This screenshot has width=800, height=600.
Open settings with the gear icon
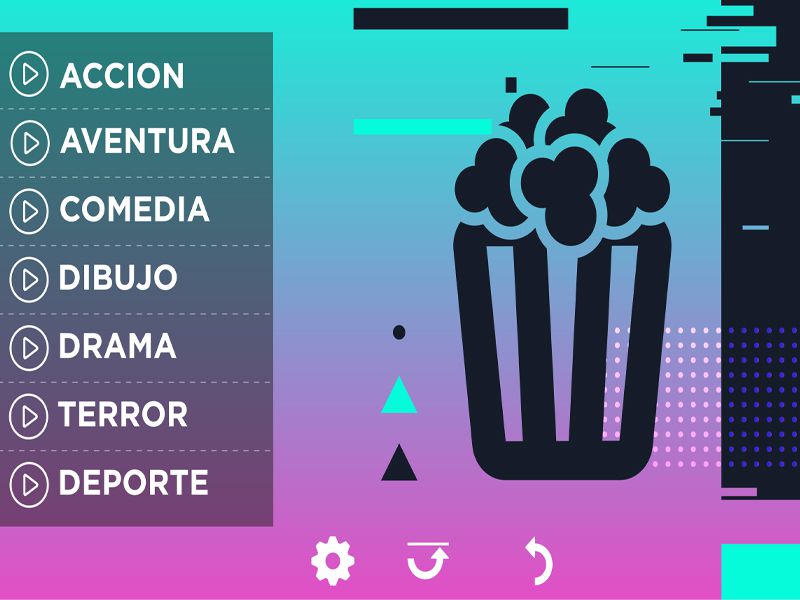(333, 561)
